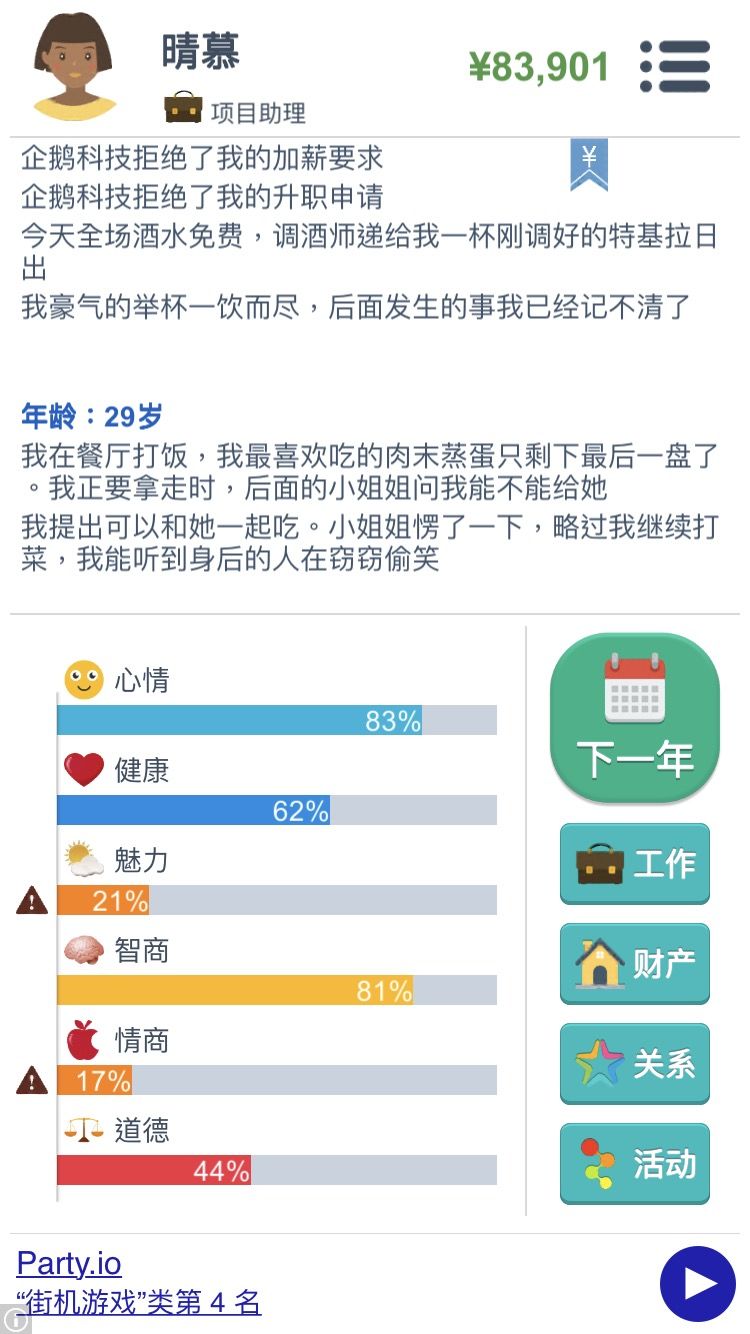Open the 关系 section

tap(635, 1064)
